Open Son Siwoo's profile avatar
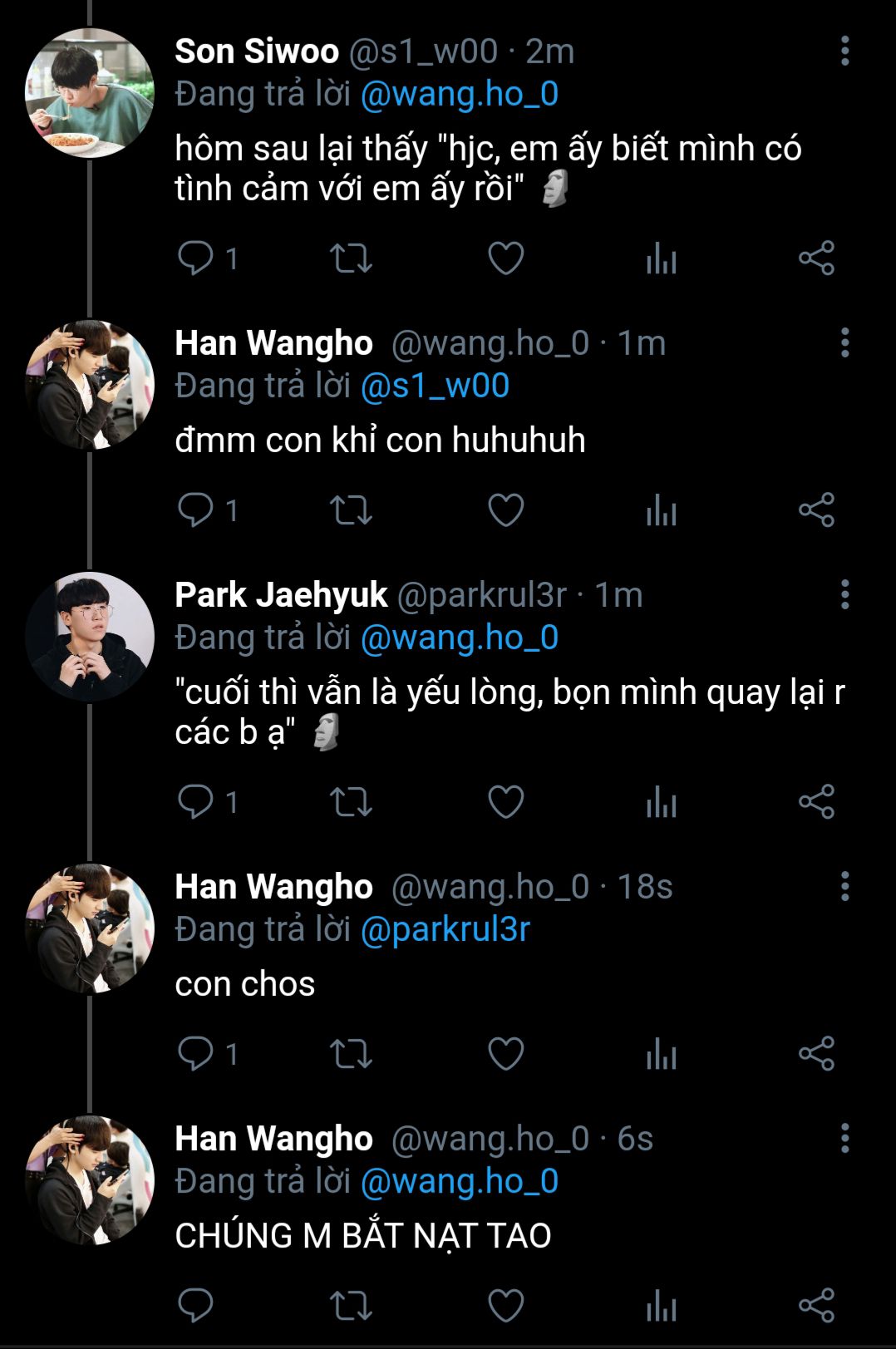This screenshot has width=896, height=1349. (90, 93)
